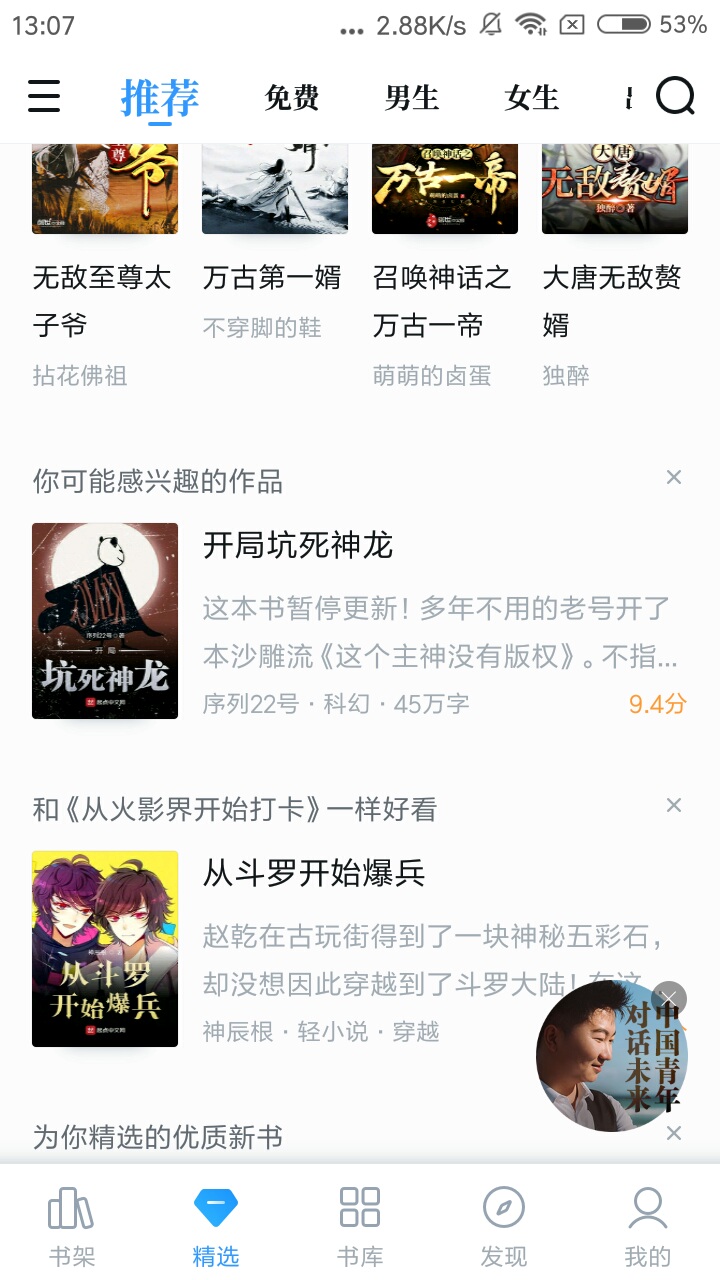Select the 女生 top tab
The height and width of the screenshot is (1280, 720).
click(x=532, y=98)
